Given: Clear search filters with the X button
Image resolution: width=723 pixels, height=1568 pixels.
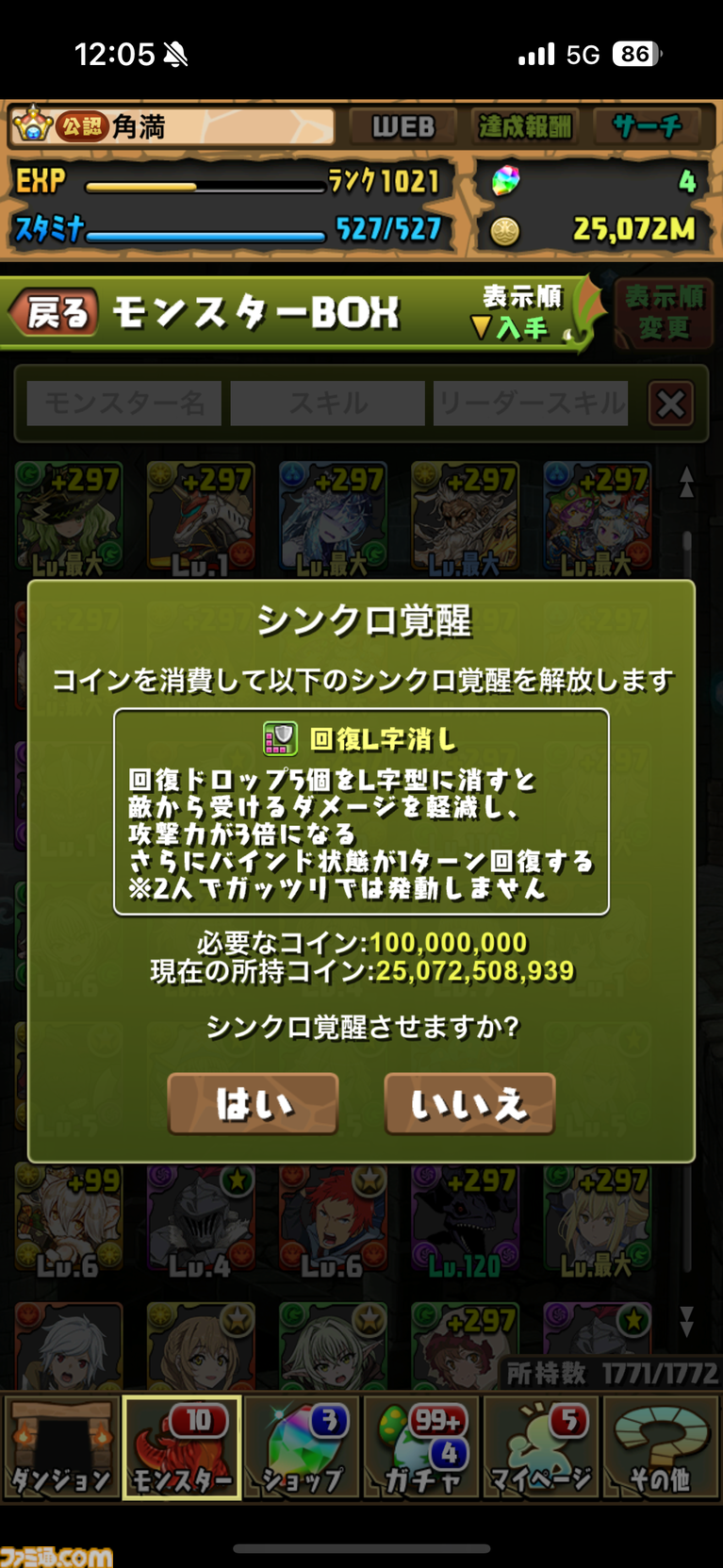Looking at the screenshot, I should 671,404.
